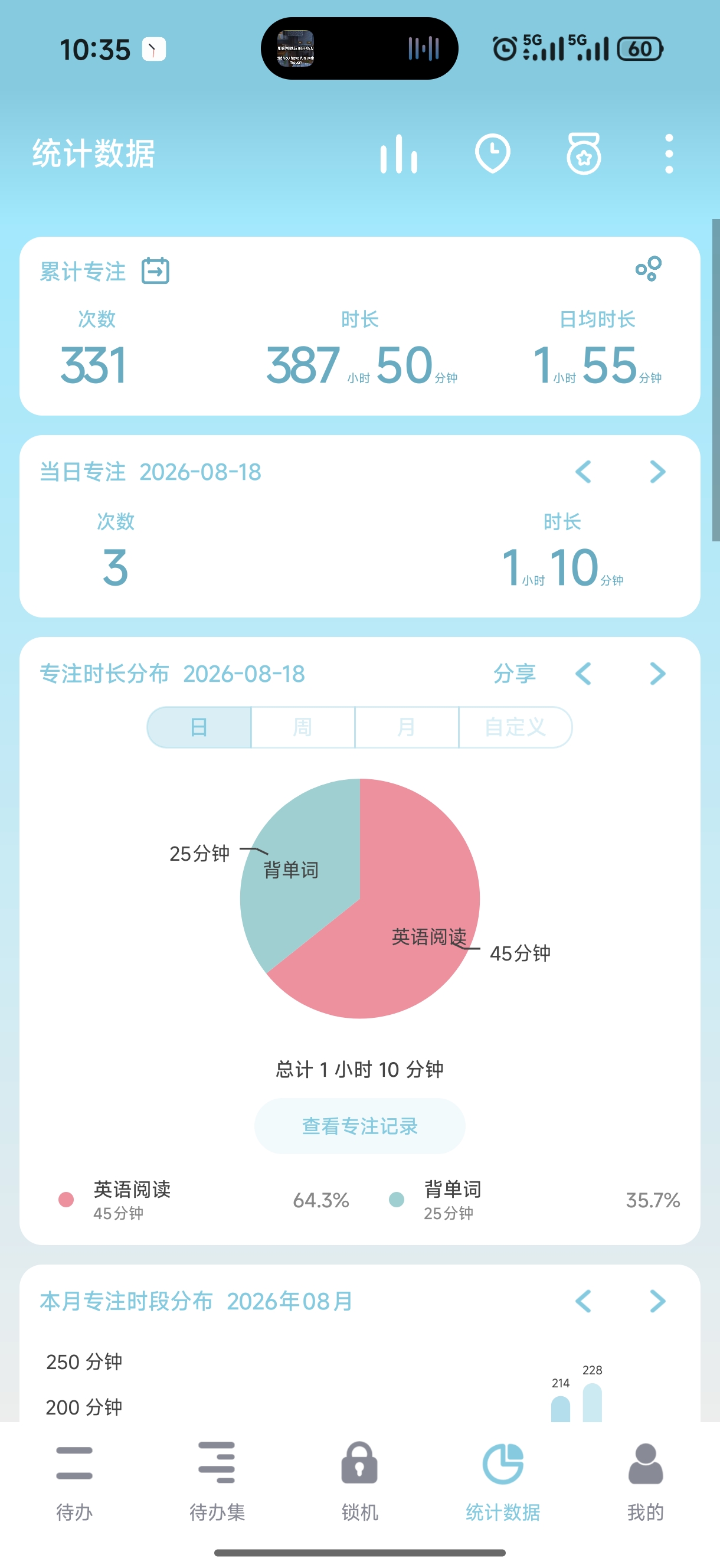Open the three-dot overflow menu
The width and height of the screenshot is (720, 1568).
pyautogui.click(x=669, y=153)
